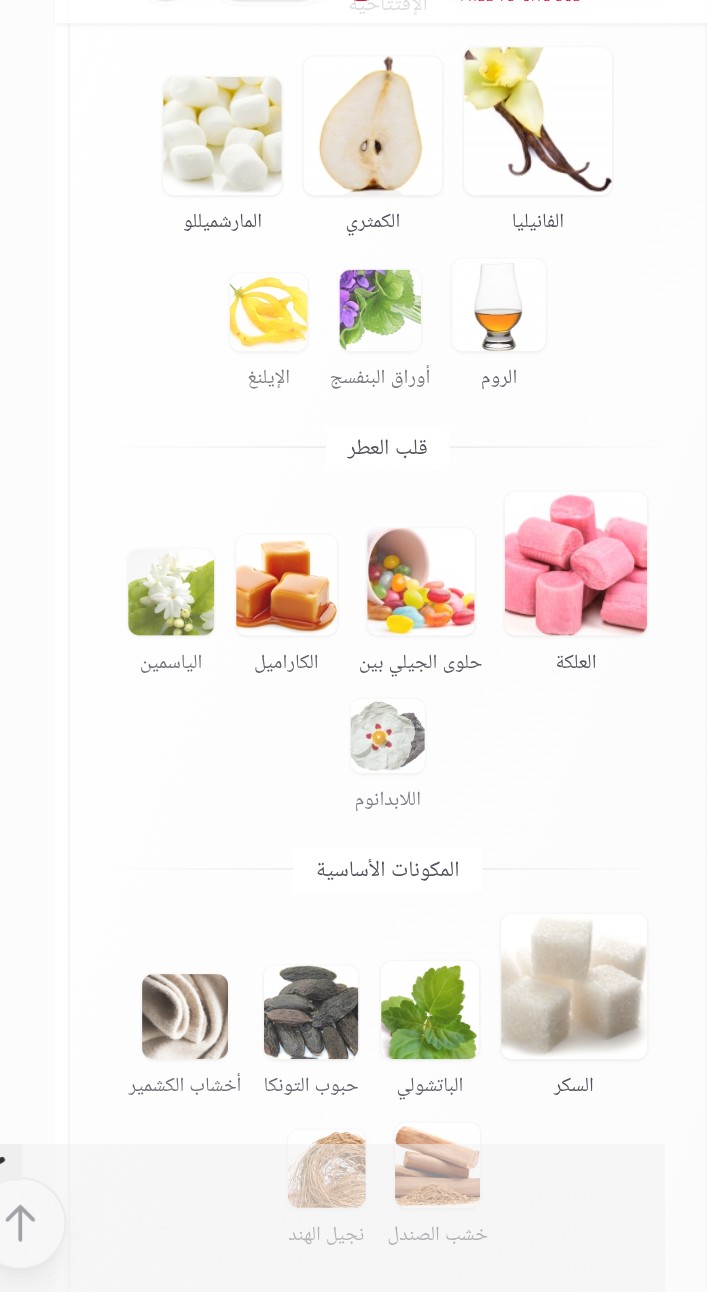Open the الكاراميل (caramel) note

click(x=287, y=586)
